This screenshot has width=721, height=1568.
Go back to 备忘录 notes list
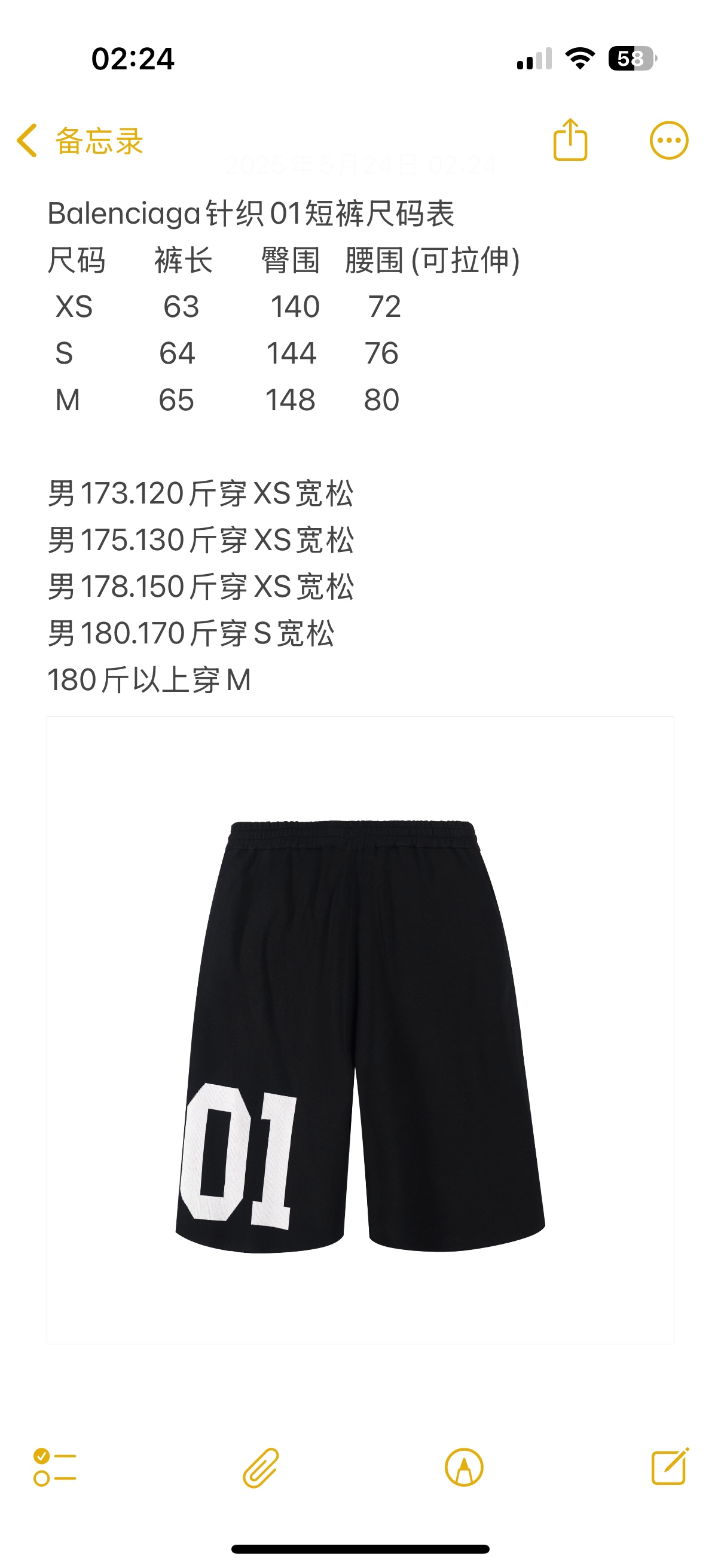pyautogui.click(x=79, y=141)
